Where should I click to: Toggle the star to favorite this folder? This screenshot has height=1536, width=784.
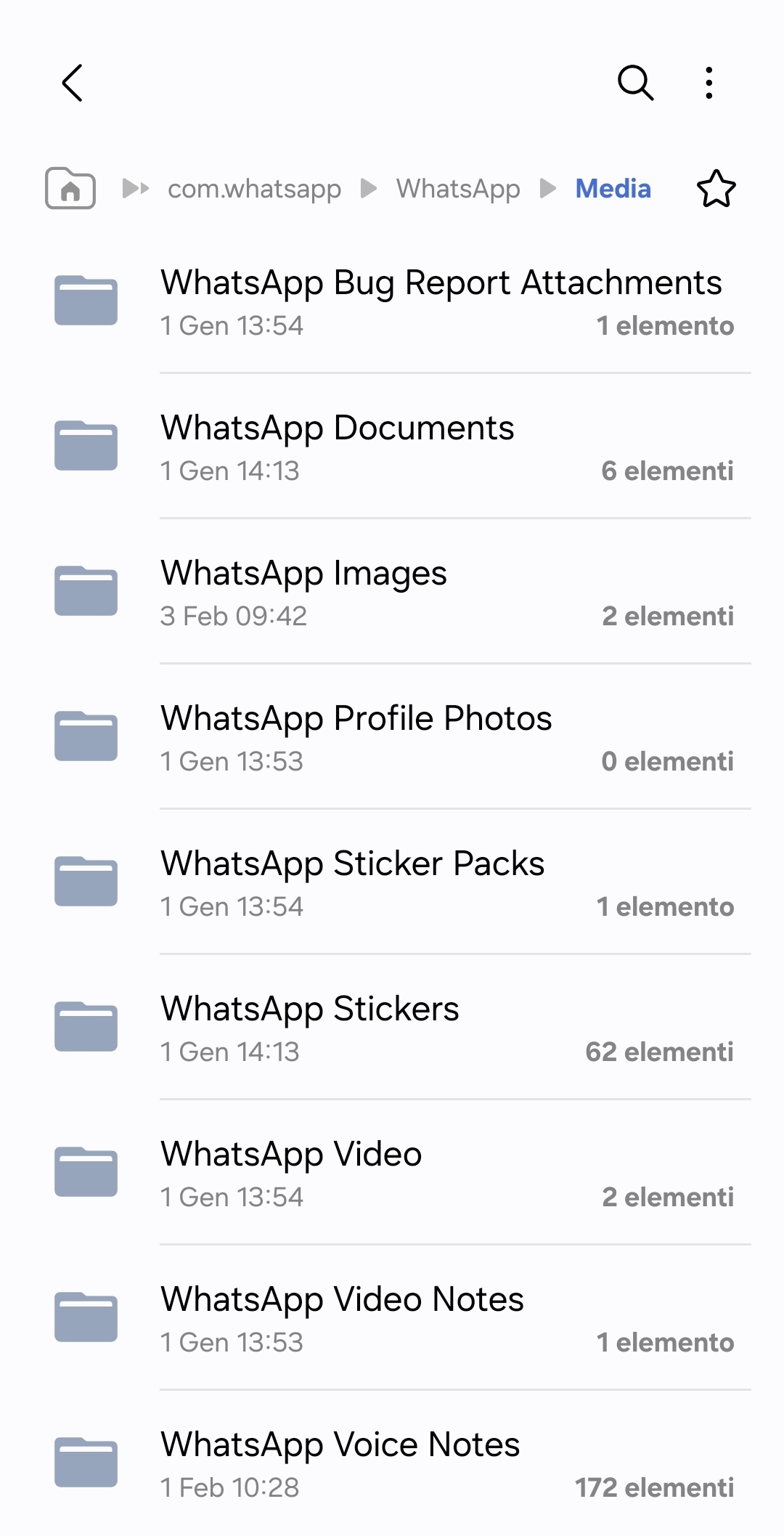click(x=716, y=189)
